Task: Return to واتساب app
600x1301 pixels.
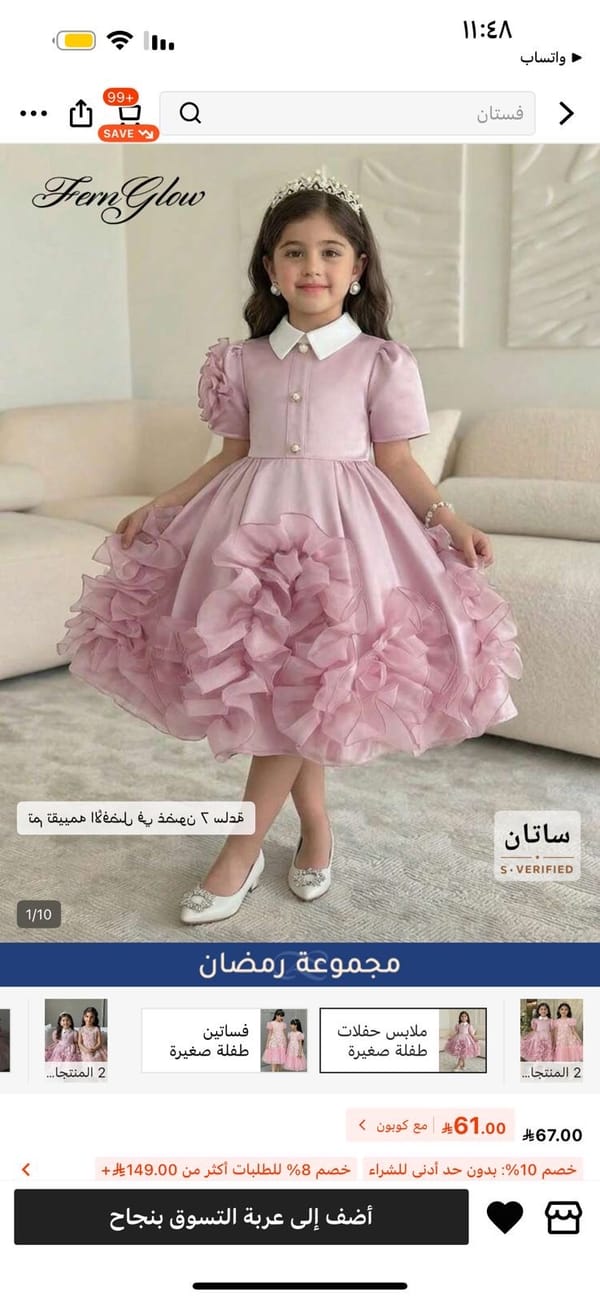Action: coord(543,58)
